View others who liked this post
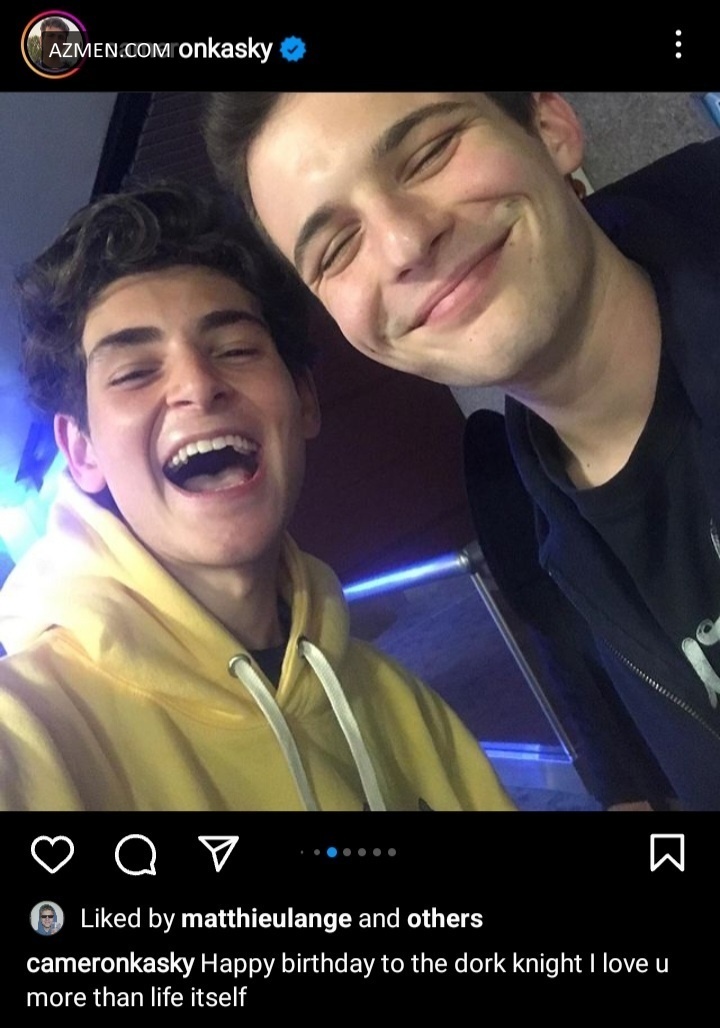 (x=445, y=918)
